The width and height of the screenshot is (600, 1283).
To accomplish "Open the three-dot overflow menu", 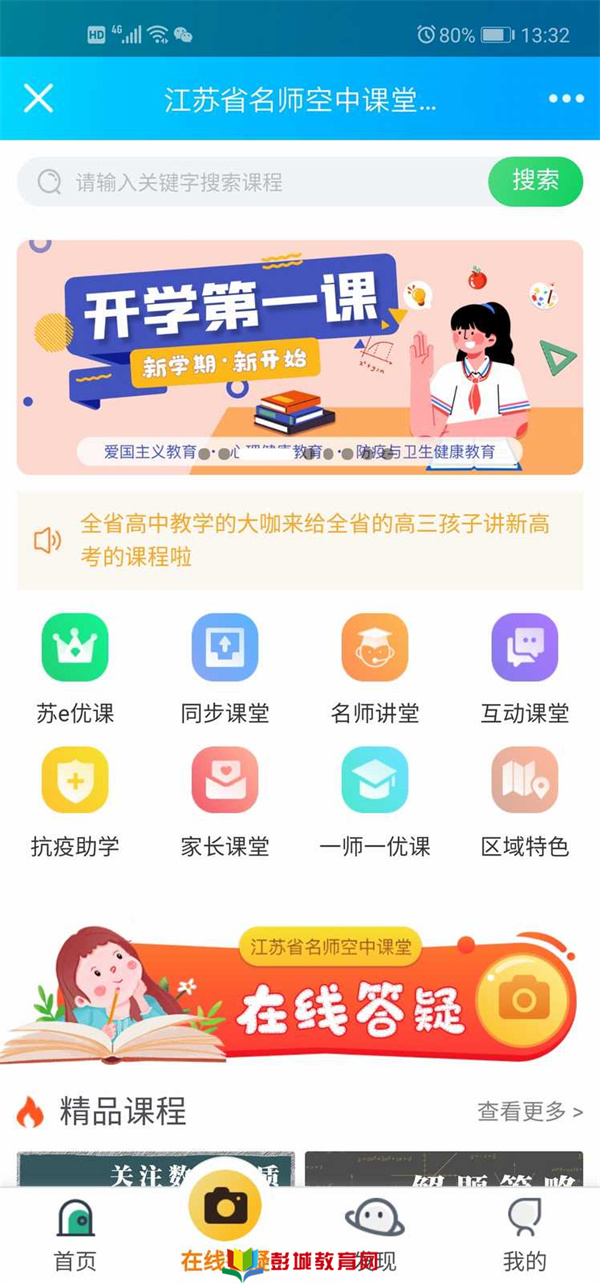I will 565,98.
